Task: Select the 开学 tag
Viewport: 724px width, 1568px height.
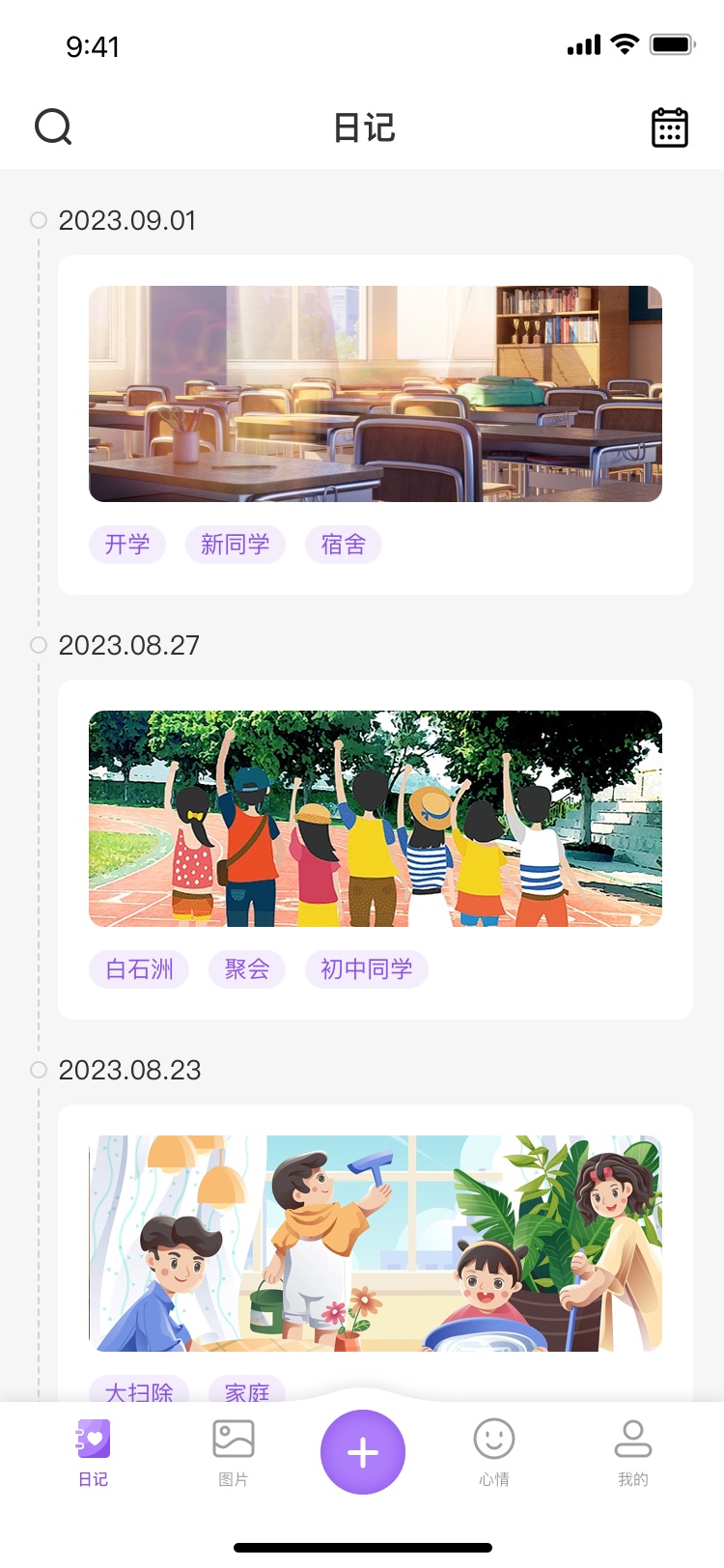Action: 127,545
